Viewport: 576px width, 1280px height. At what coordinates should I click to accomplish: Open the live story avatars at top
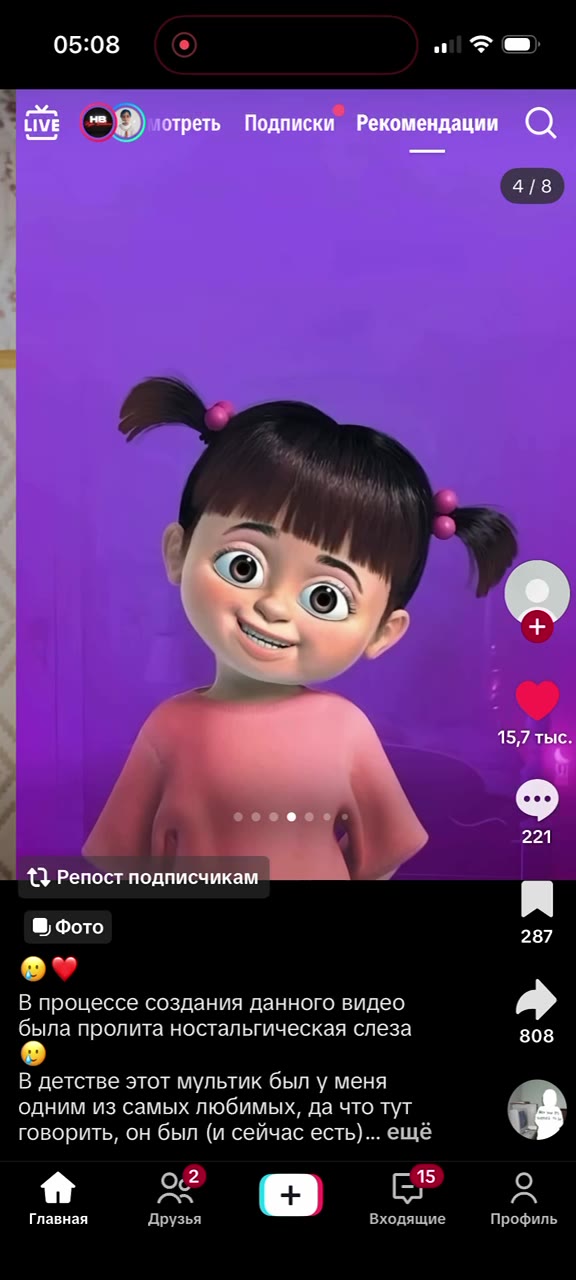pyautogui.click(x=112, y=123)
